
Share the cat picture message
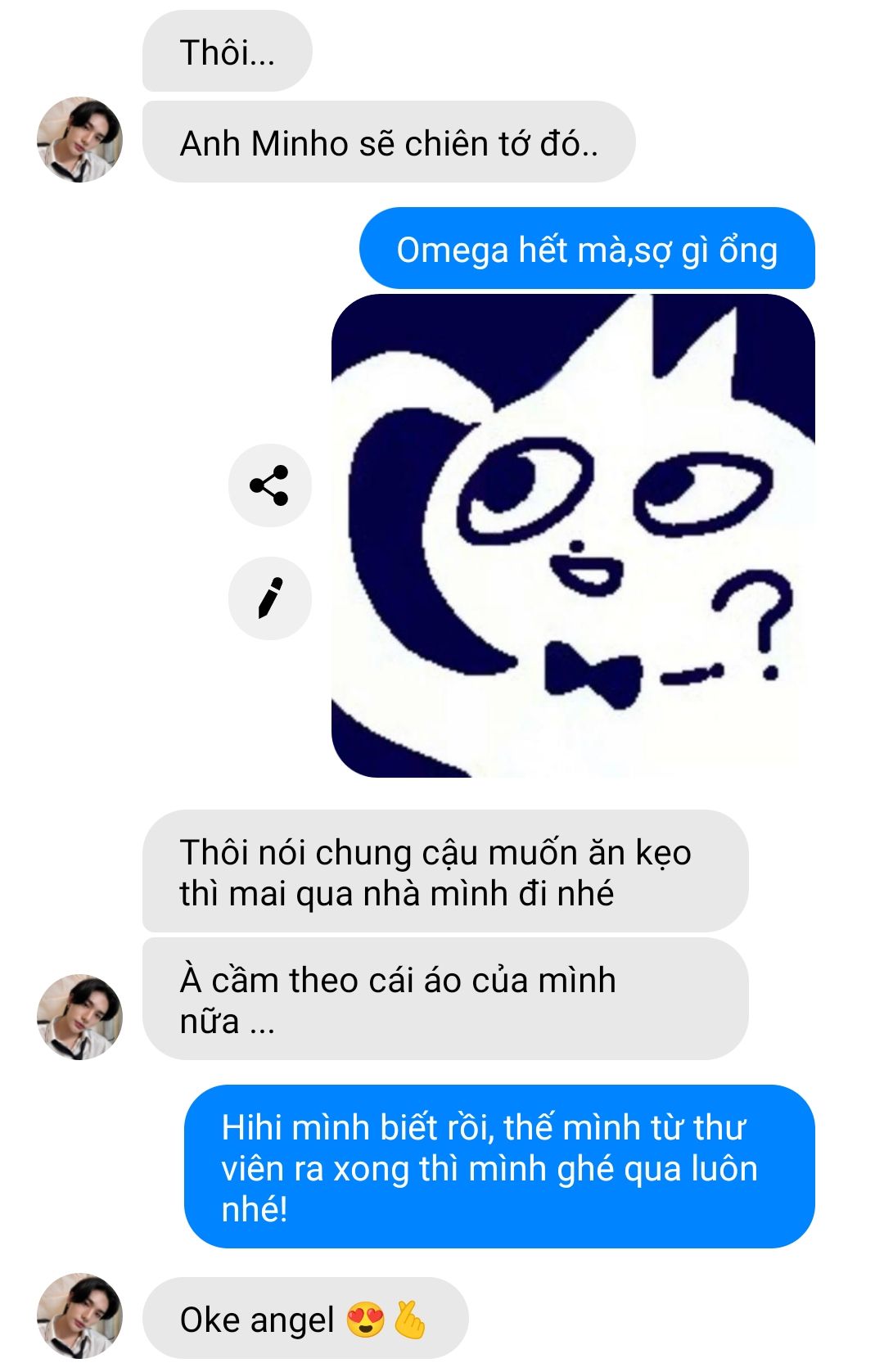(x=269, y=485)
